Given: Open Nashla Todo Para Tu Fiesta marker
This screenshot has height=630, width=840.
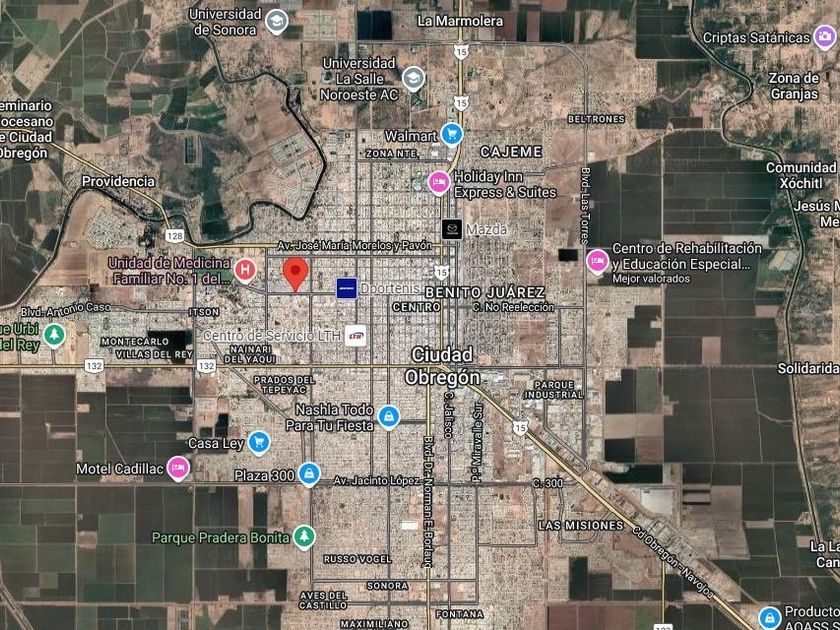Looking at the screenshot, I should pyautogui.click(x=388, y=417).
